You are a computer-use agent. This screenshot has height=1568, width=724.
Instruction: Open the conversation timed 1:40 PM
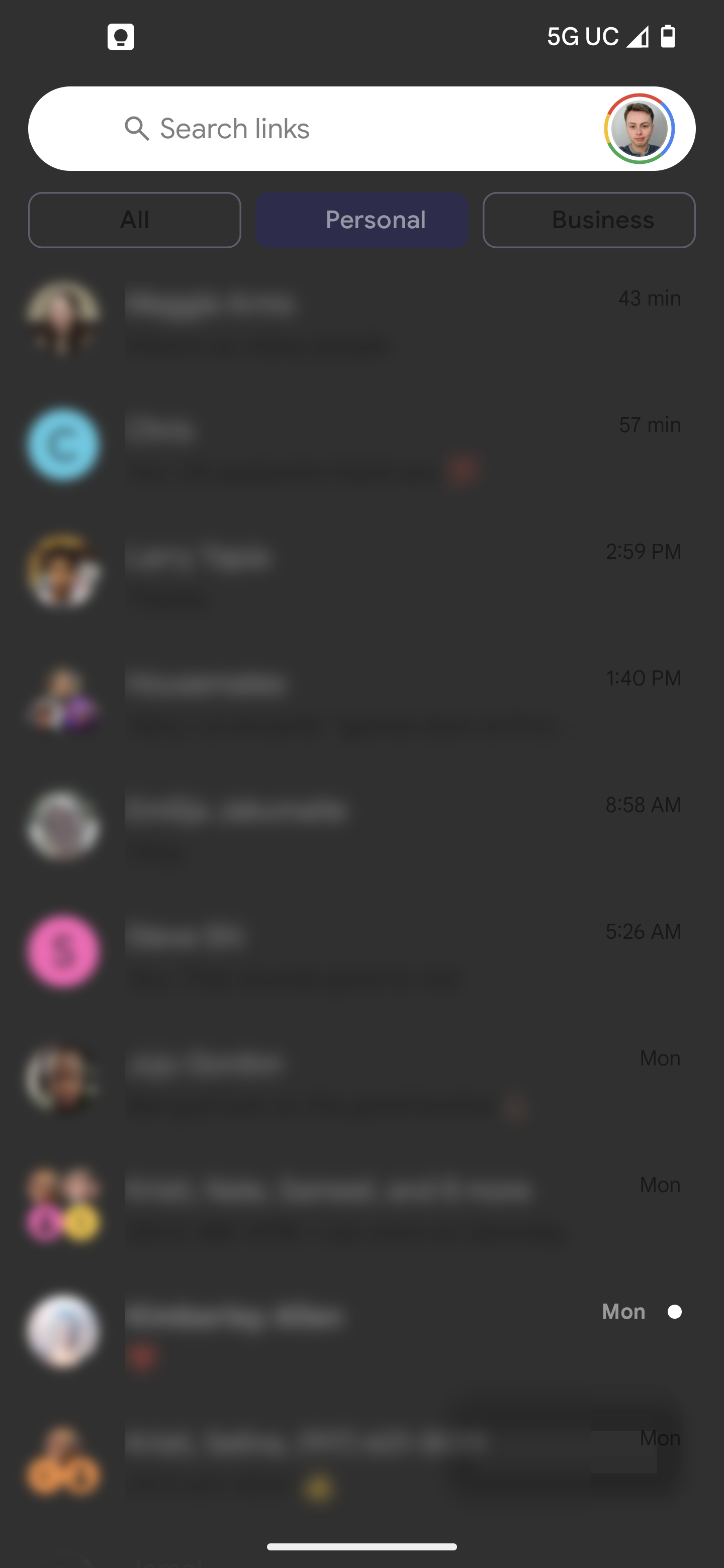(361, 699)
